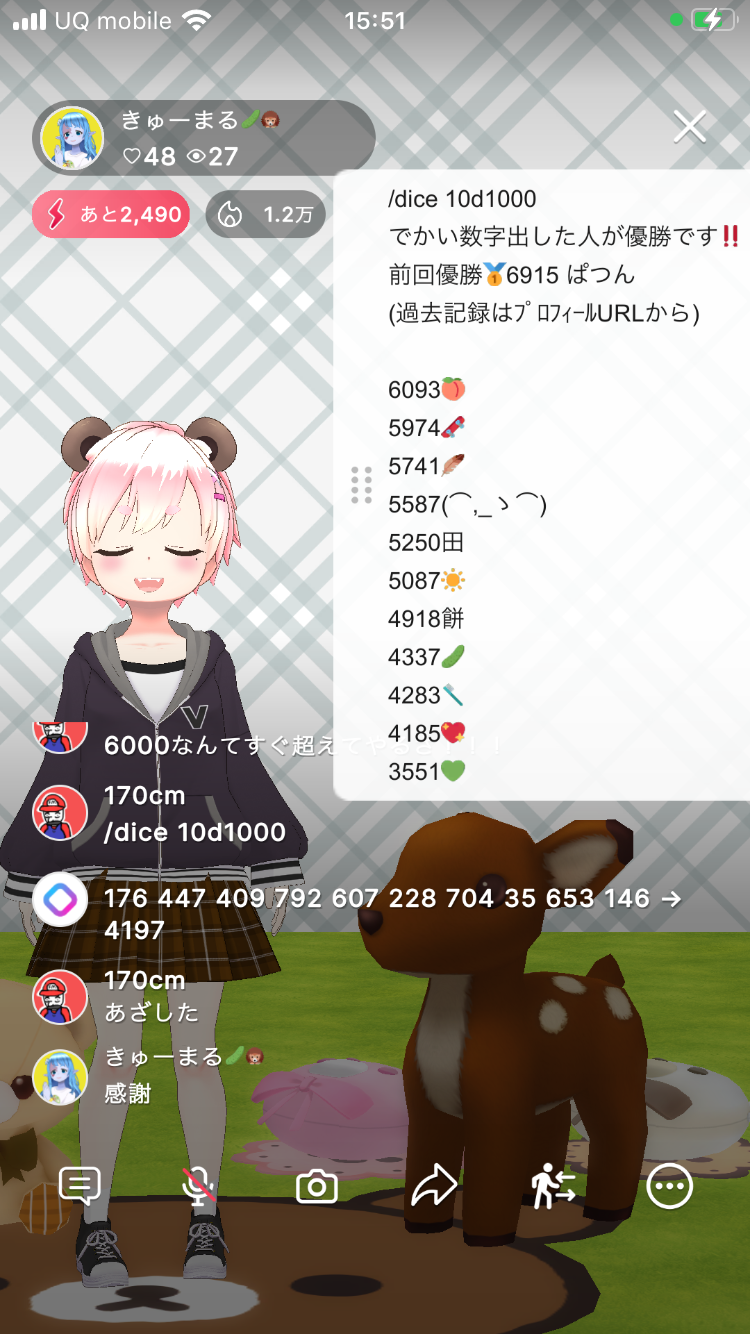Share this live stream
This screenshot has width=750, height=1334.
click(x=434, y=1187)
